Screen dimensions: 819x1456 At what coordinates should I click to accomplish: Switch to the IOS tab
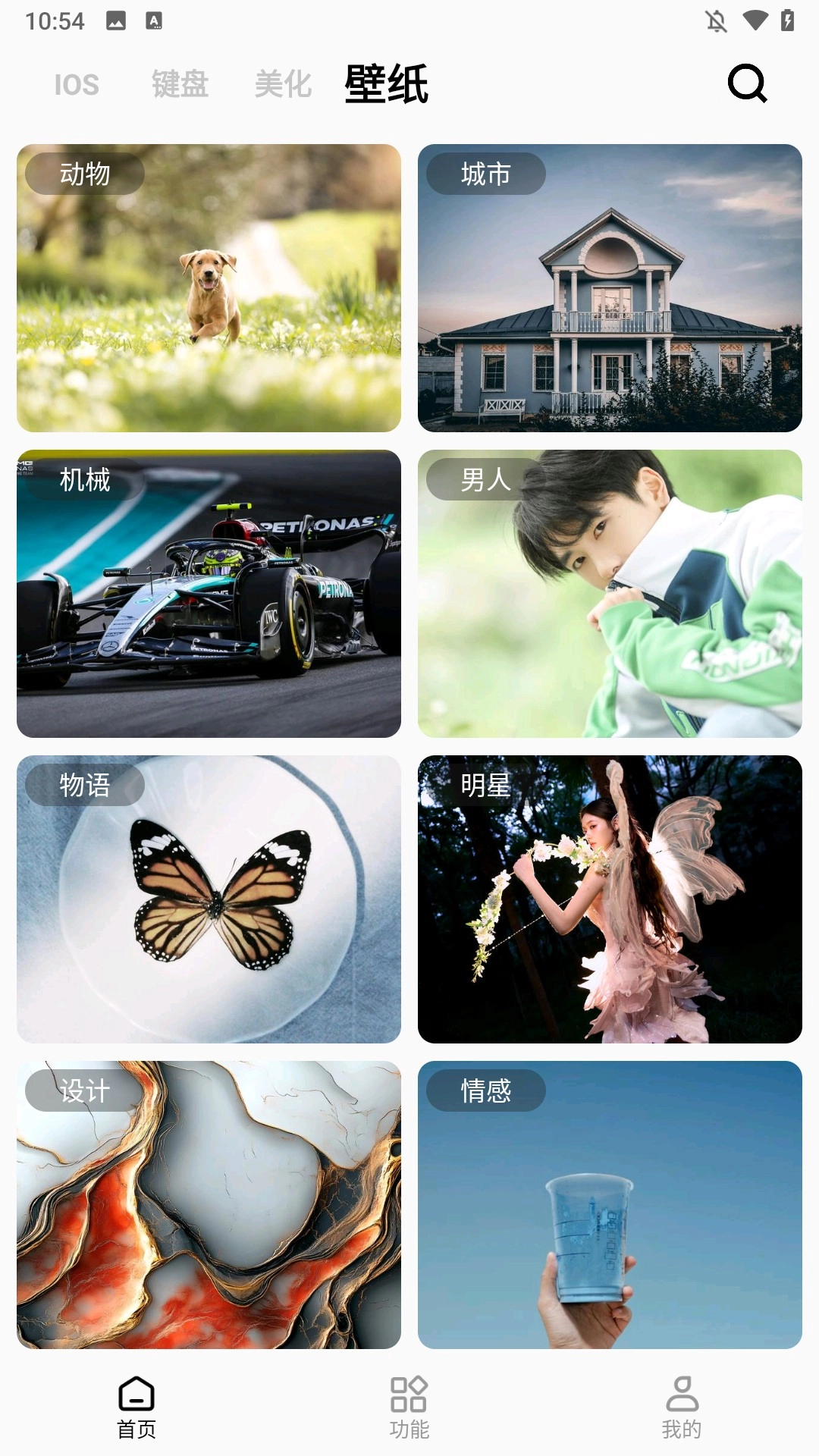pyautogui.click(x=77, y=84)
